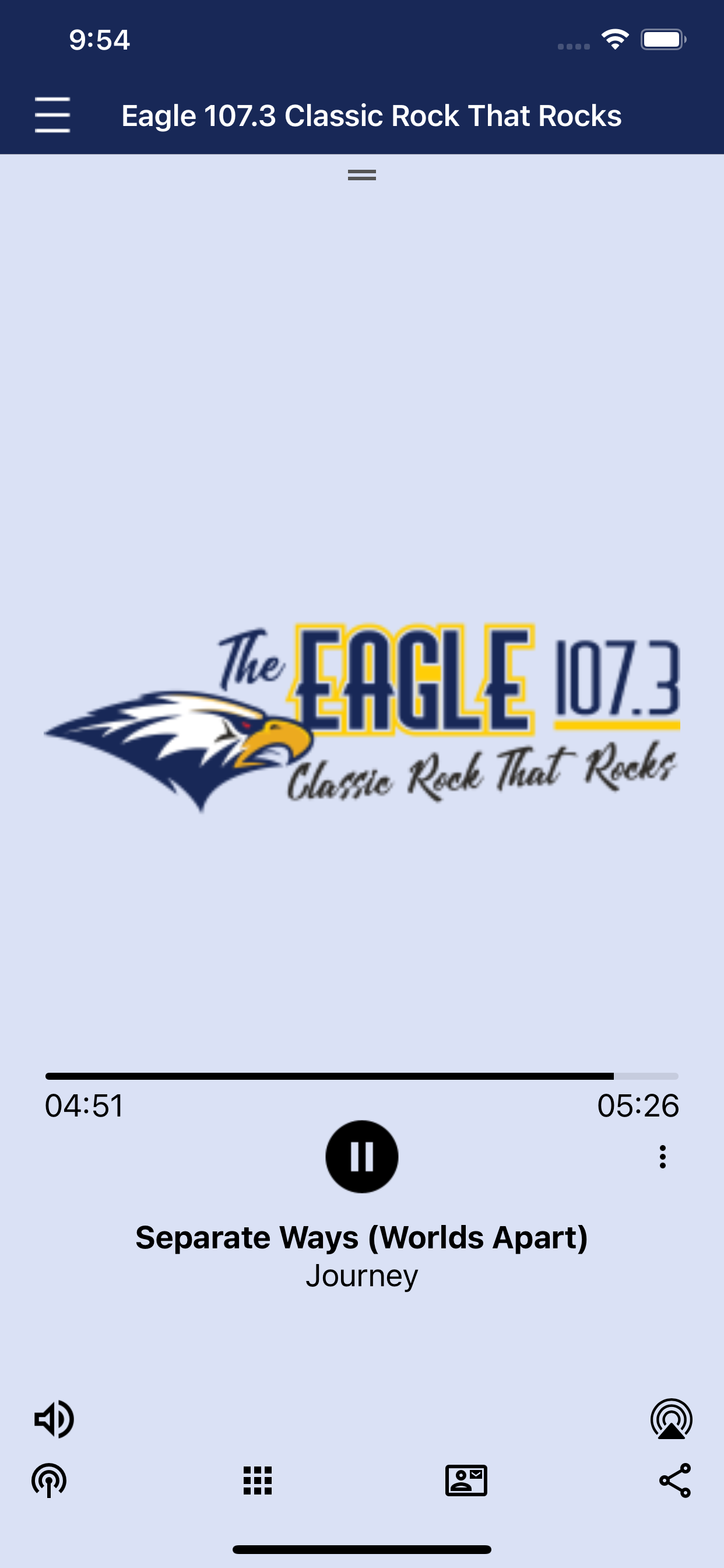Collapse the player using the top drag handle
This screenshot has height=1568, width=724.
(361, 176)
